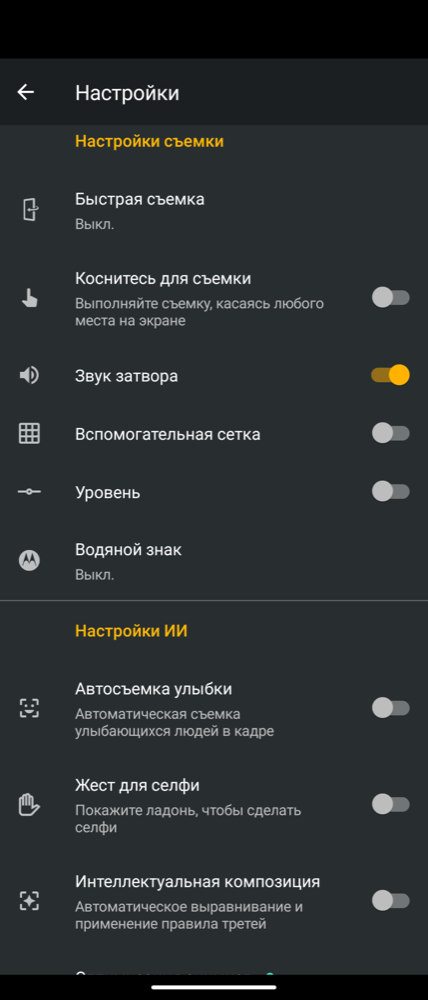Go back from the Настройки screen
The image size is (428, 1000).
tap(26, 92)
